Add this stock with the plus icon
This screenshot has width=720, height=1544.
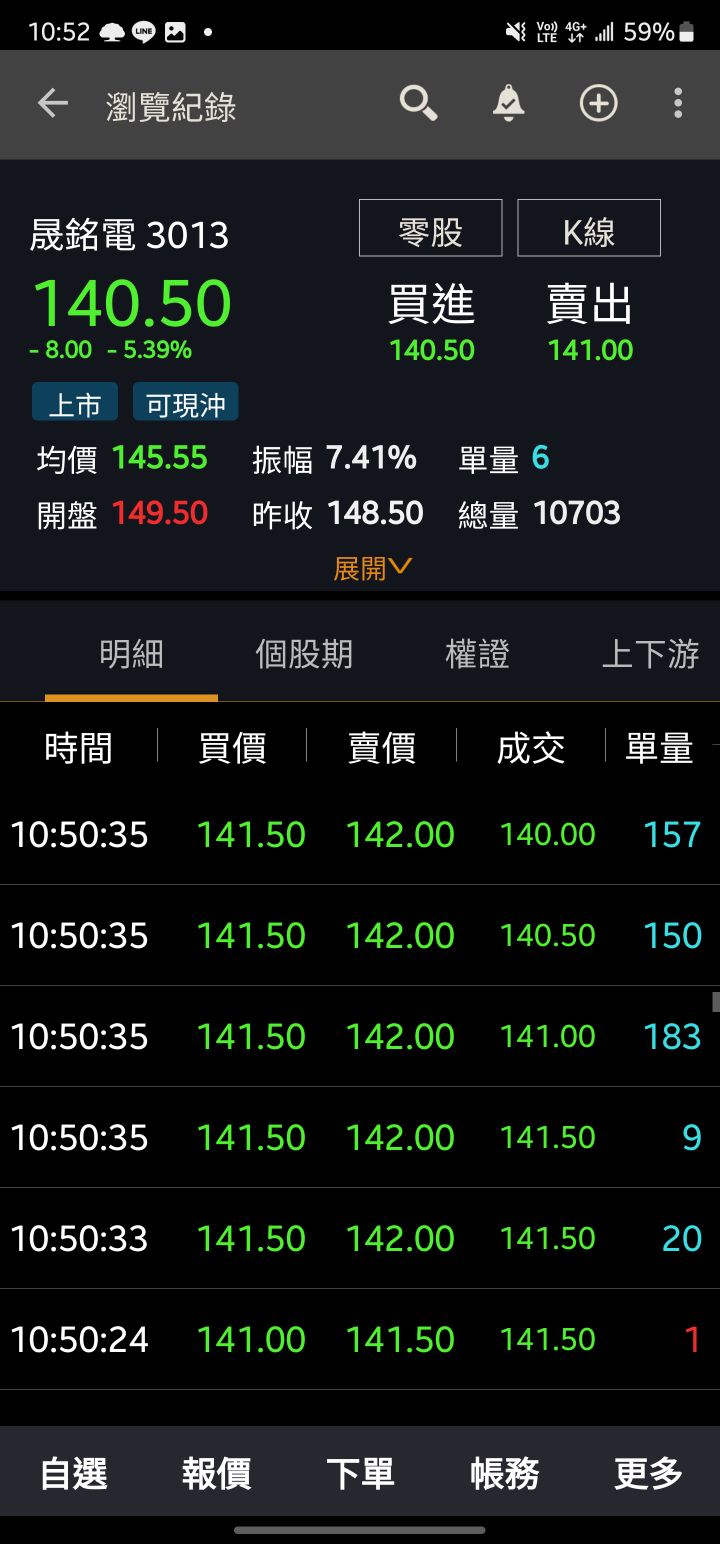[598, 104]
